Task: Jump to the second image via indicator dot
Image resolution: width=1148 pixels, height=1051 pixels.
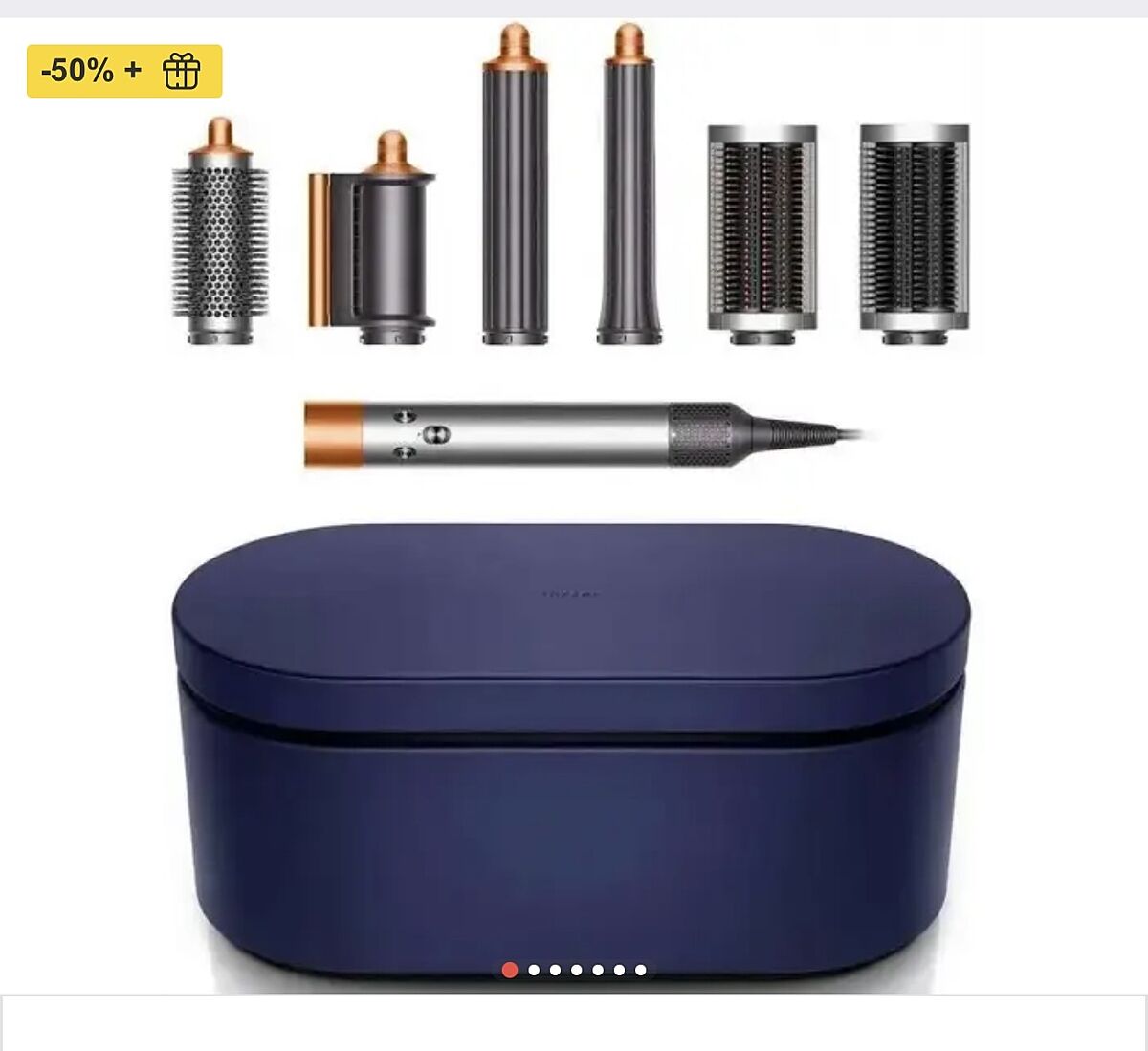Action: 533,970
